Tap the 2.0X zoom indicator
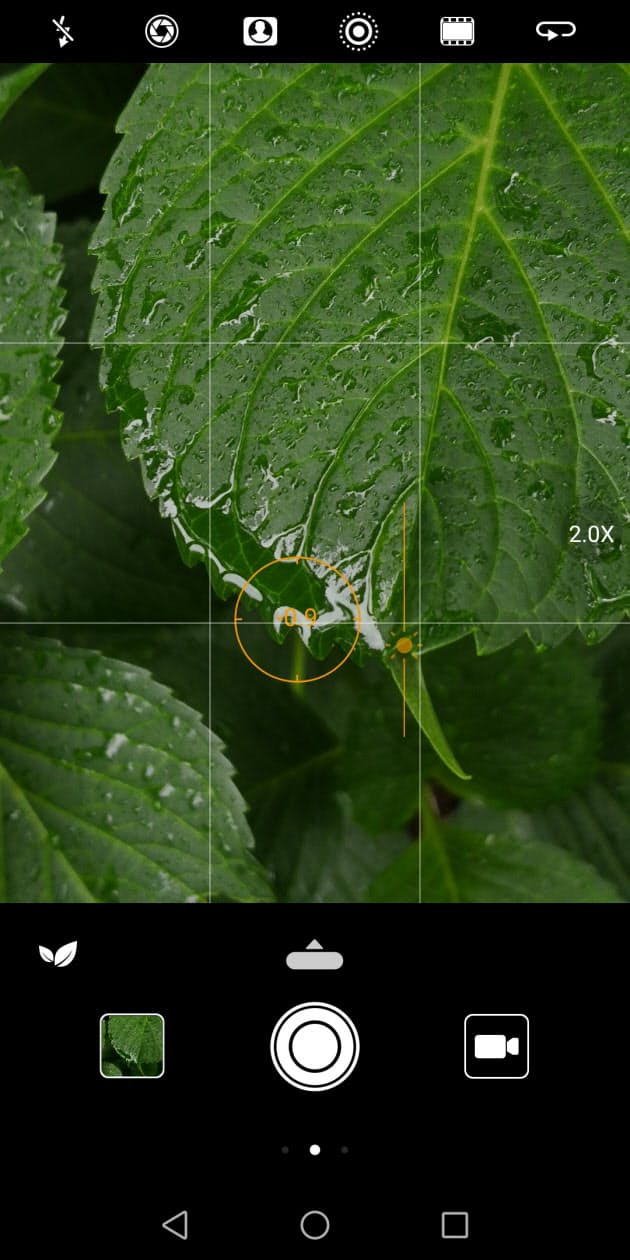 pos(591,535)
